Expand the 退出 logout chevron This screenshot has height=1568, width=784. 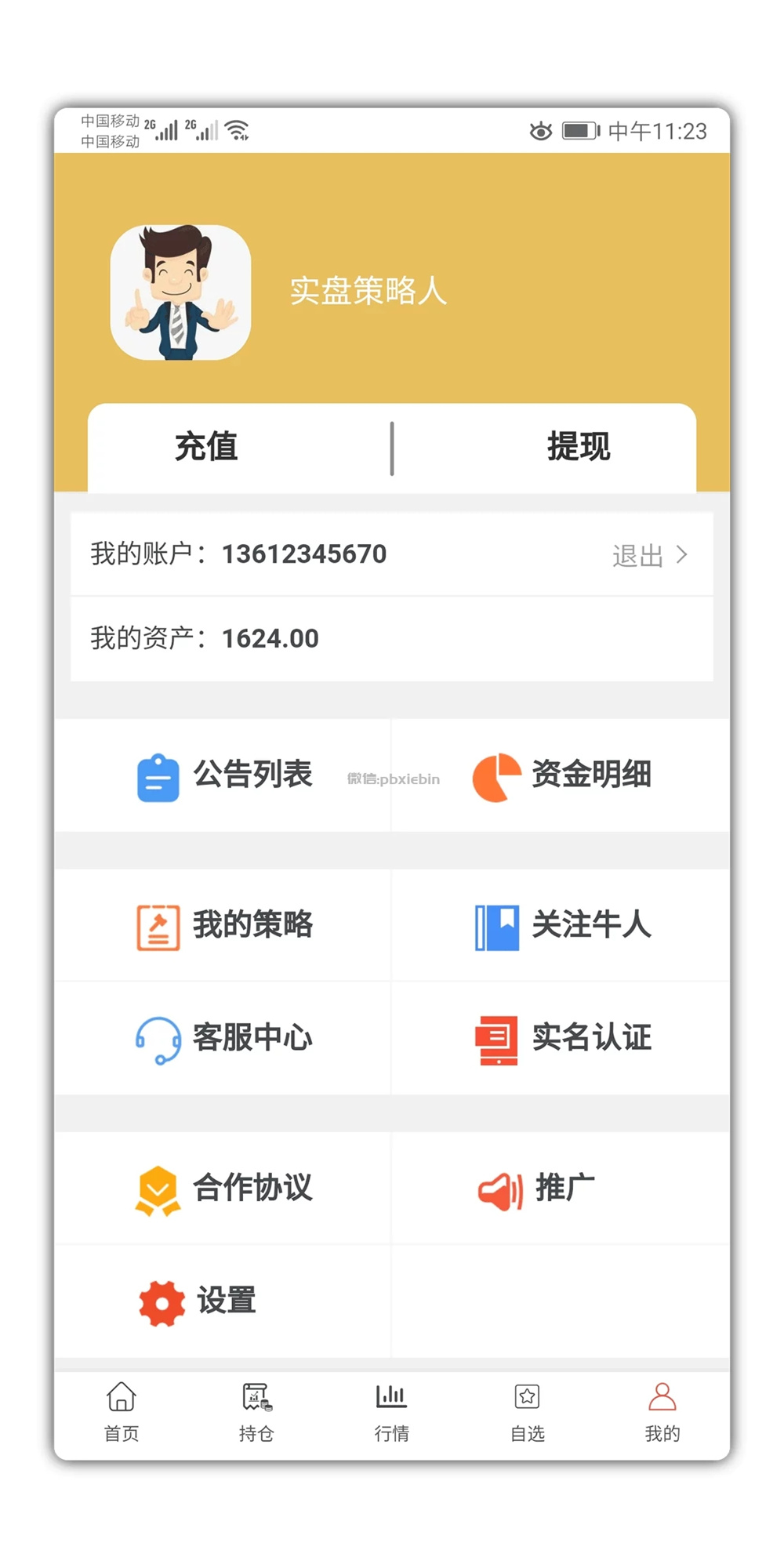click(x=681, y=554)
